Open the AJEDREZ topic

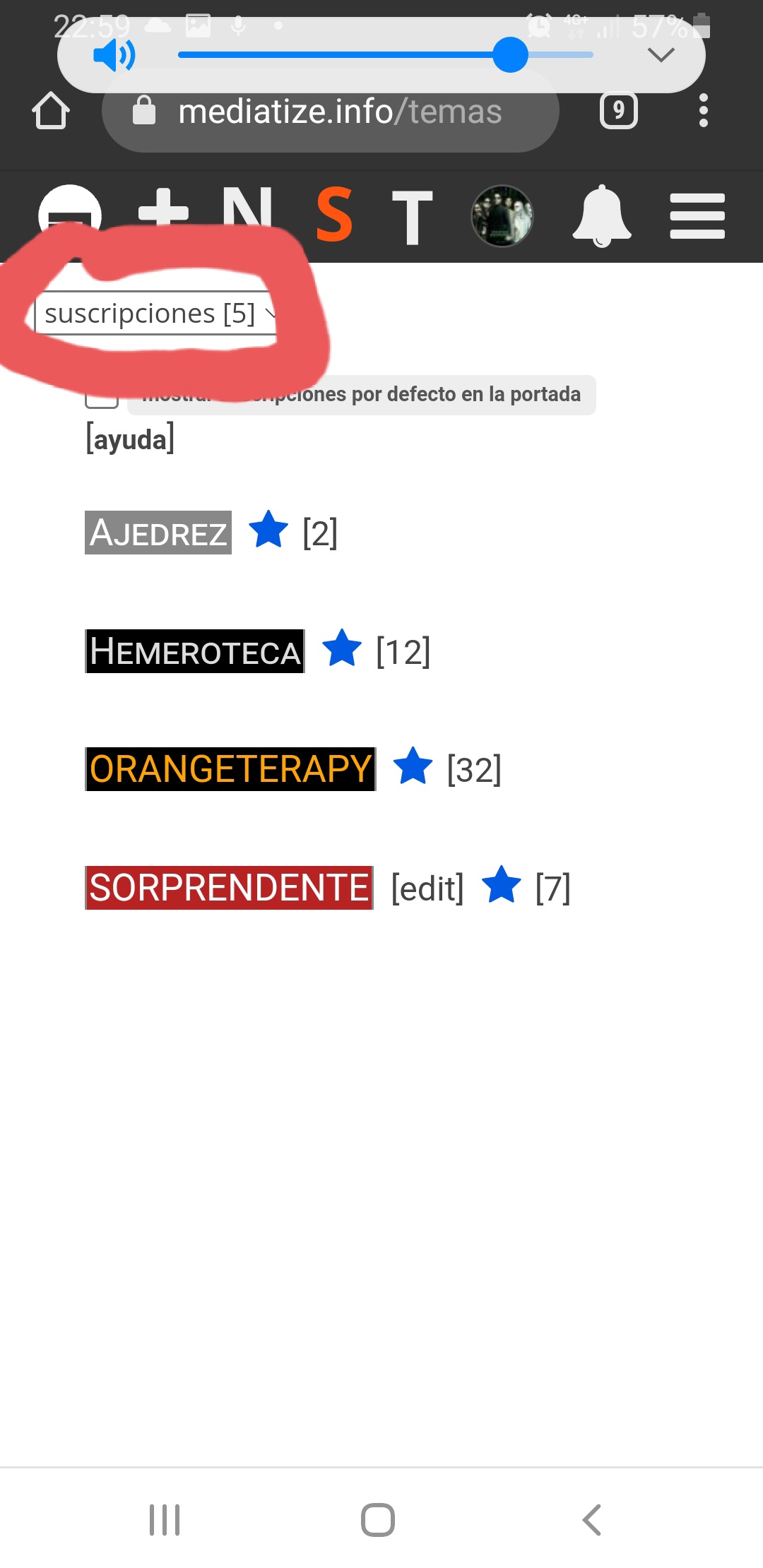coord(158,533)
